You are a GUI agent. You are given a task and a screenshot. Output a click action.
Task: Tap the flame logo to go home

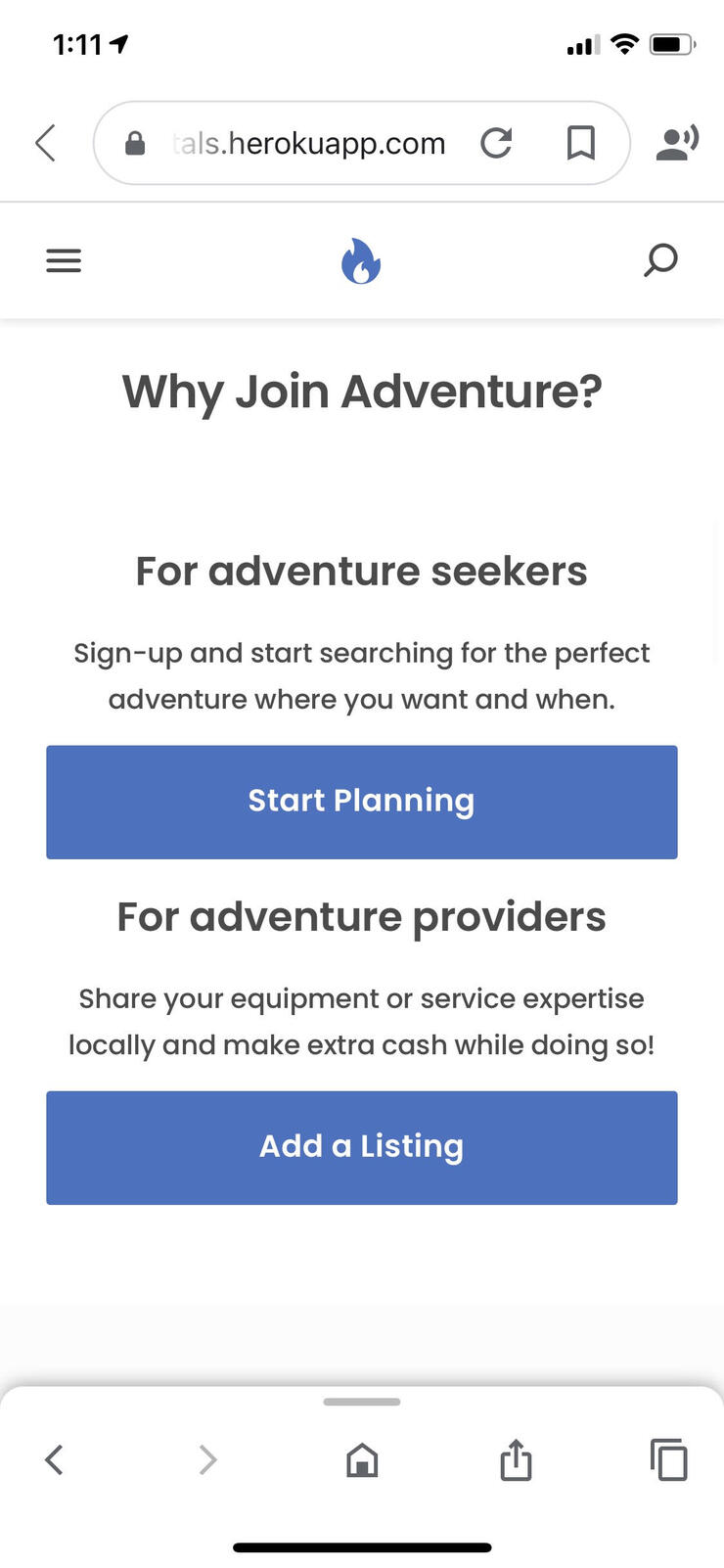click(x=361, y=261)
